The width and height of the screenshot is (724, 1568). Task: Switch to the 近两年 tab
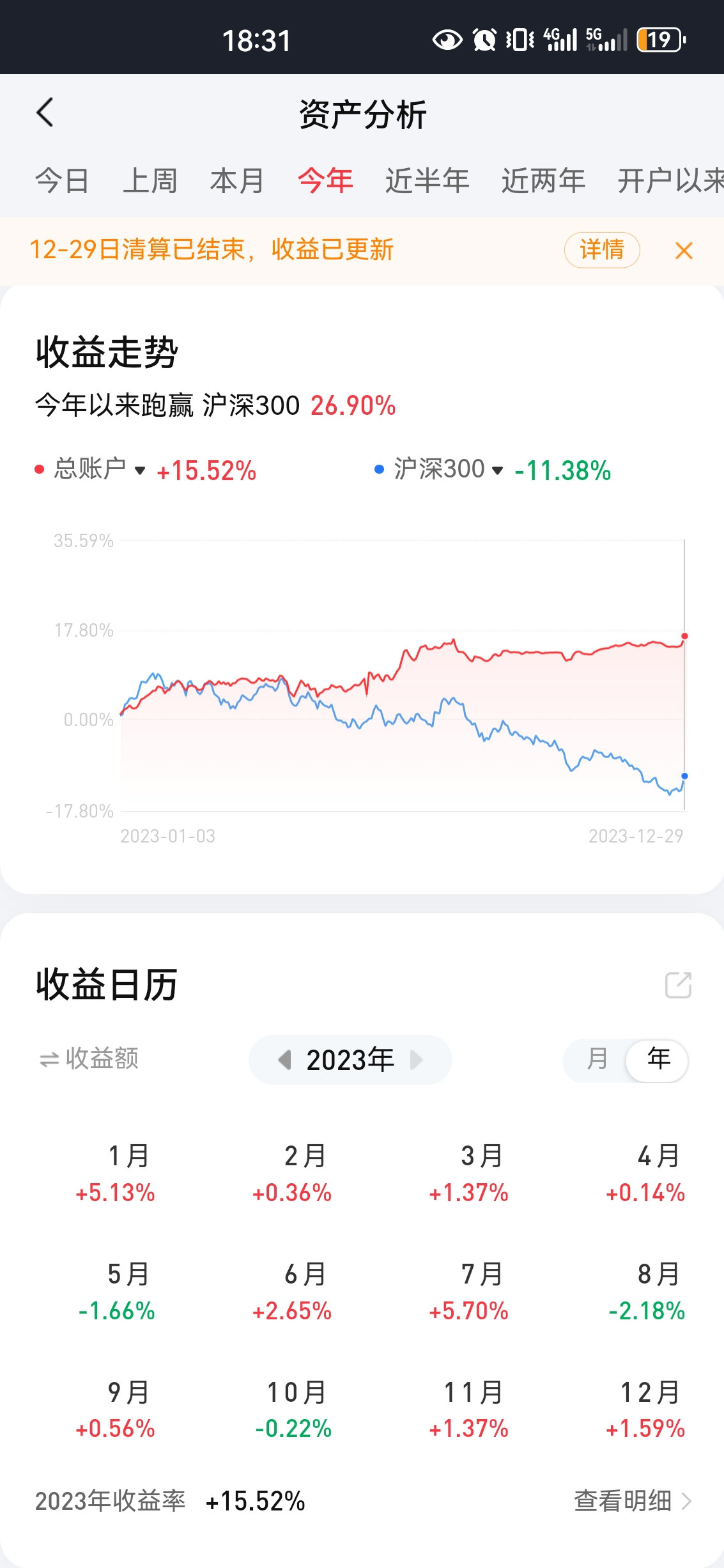click(x=543, y=181)
